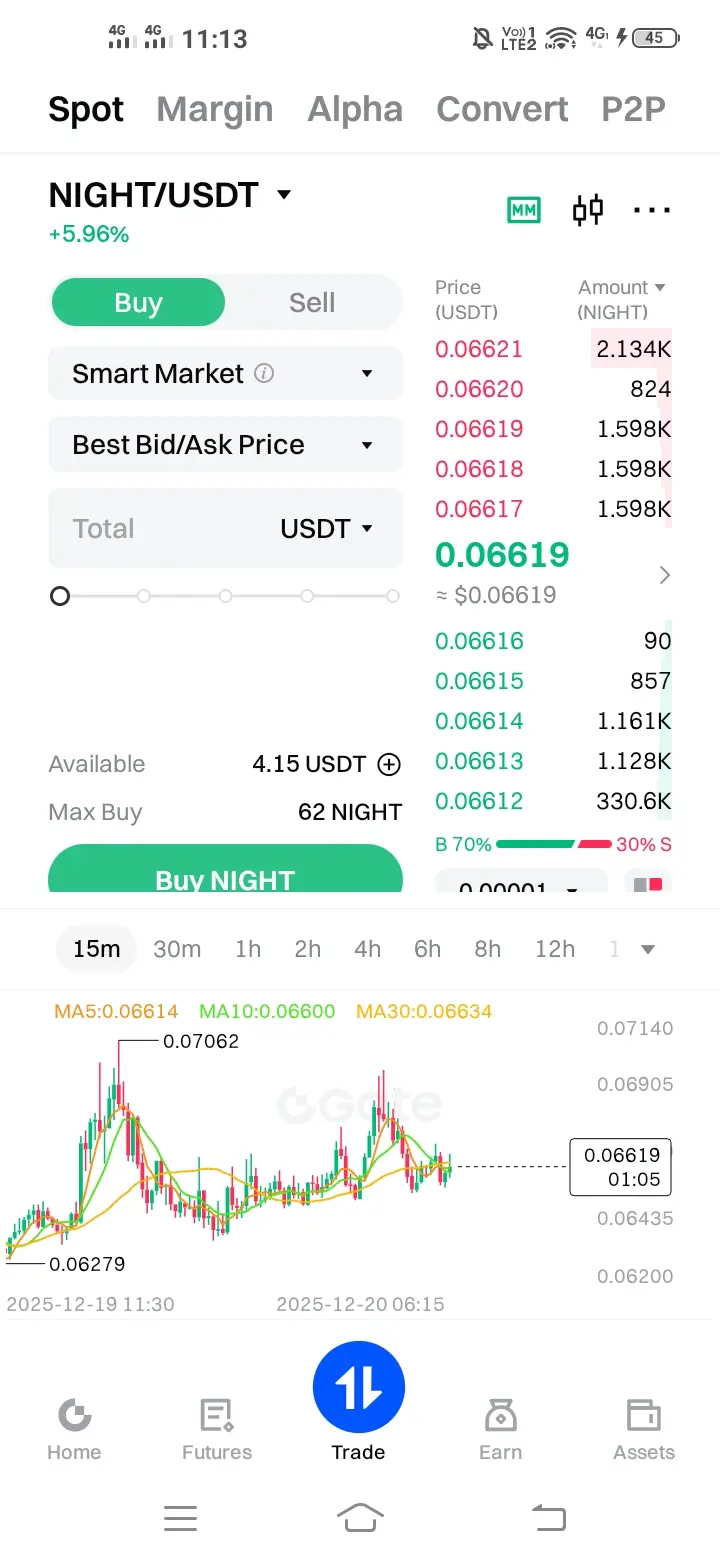Change the USDT unit dropdown
Screen dimensions: 720x1560
pyautogui.click(x=327, y=529)
